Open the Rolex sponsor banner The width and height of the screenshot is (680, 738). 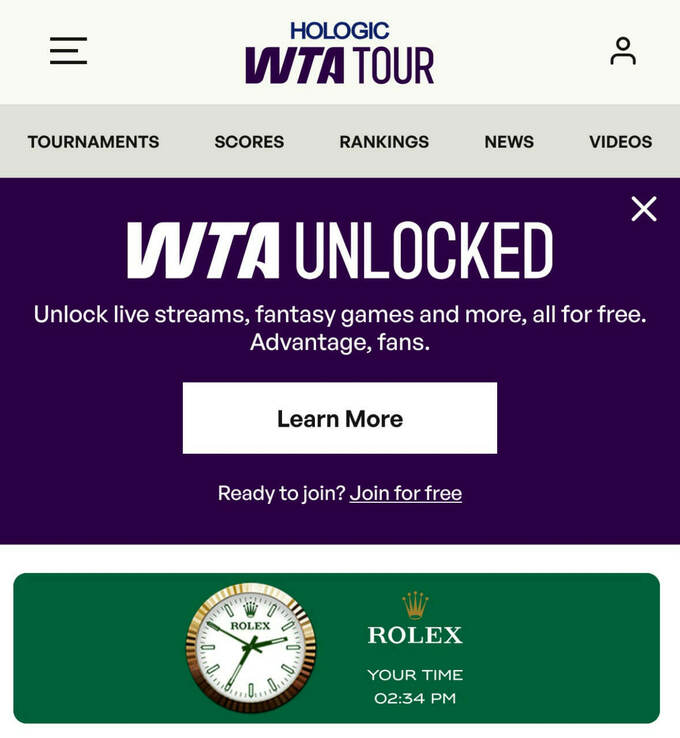point(336,648)
